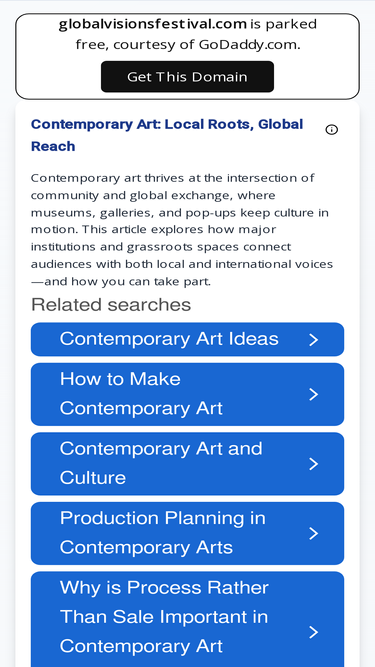Choose Production Planning in Contemporary Arts
Image resolution: width=375 pixels, height=667 pixels.
187,533
